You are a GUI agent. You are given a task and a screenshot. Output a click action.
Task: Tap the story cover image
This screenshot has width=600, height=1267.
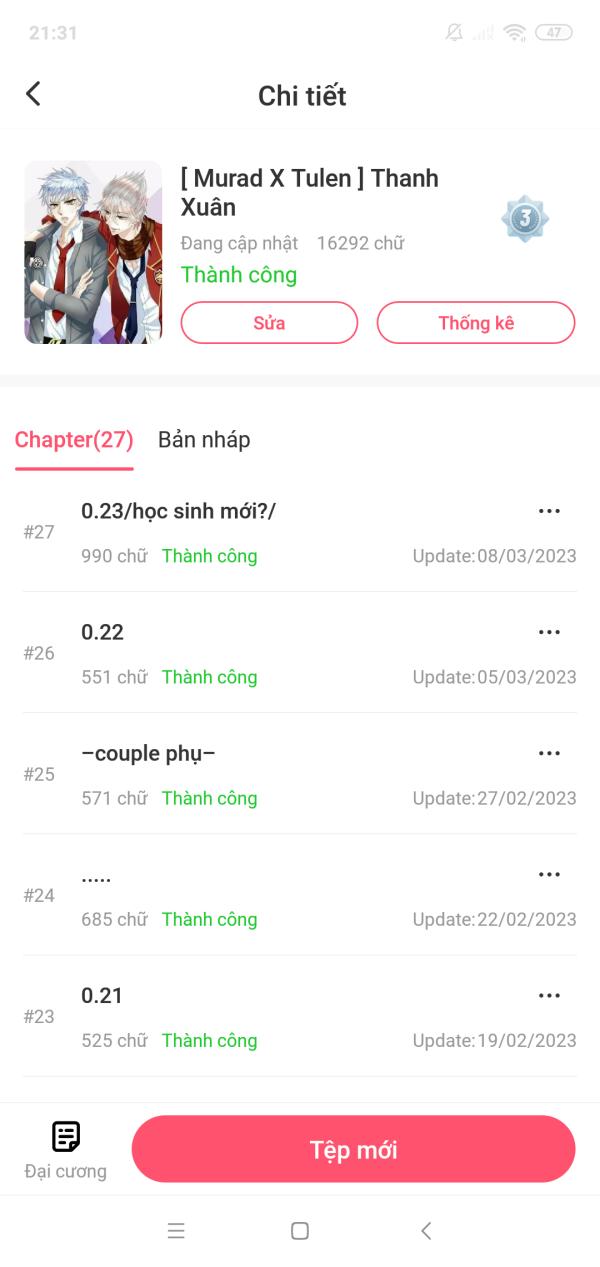point(93,252)
